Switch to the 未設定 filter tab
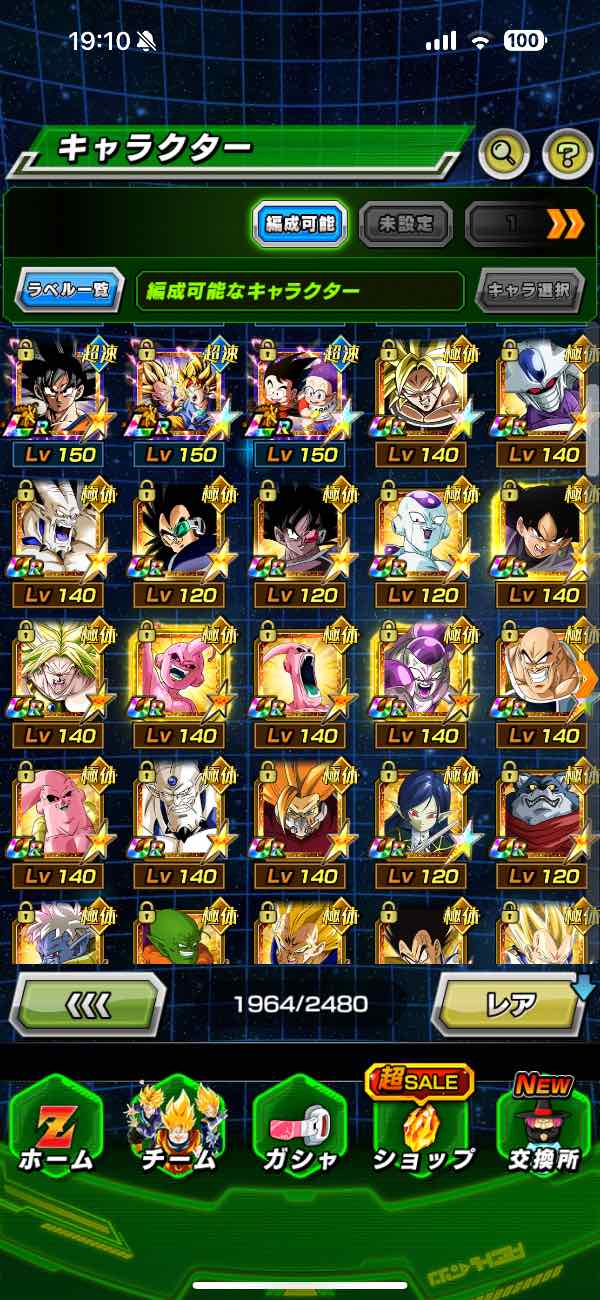The height and width of the screenshot is (1300, 600). (405, 224)
